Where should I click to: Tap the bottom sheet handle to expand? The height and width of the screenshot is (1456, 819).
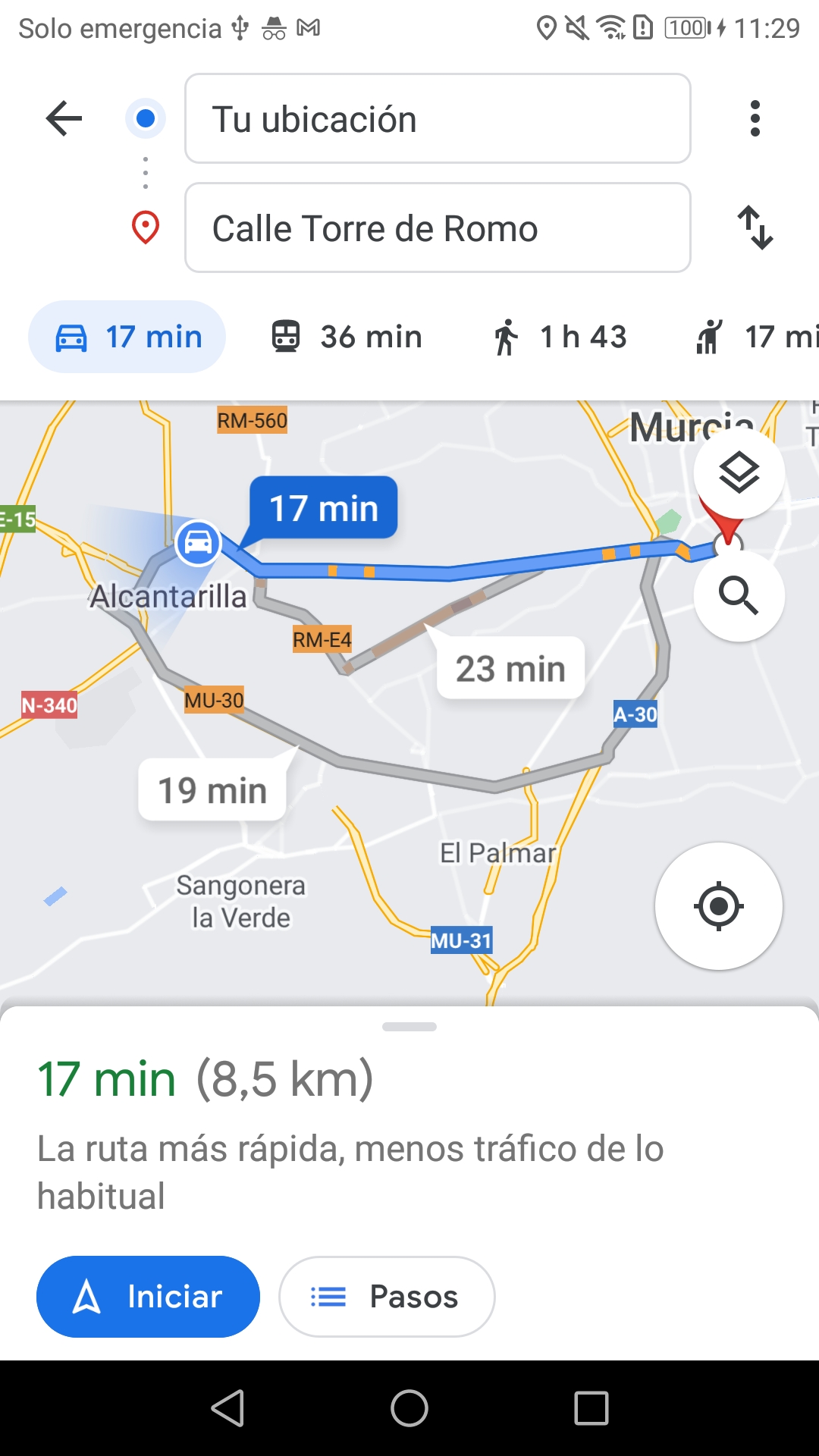(409, 1027)
